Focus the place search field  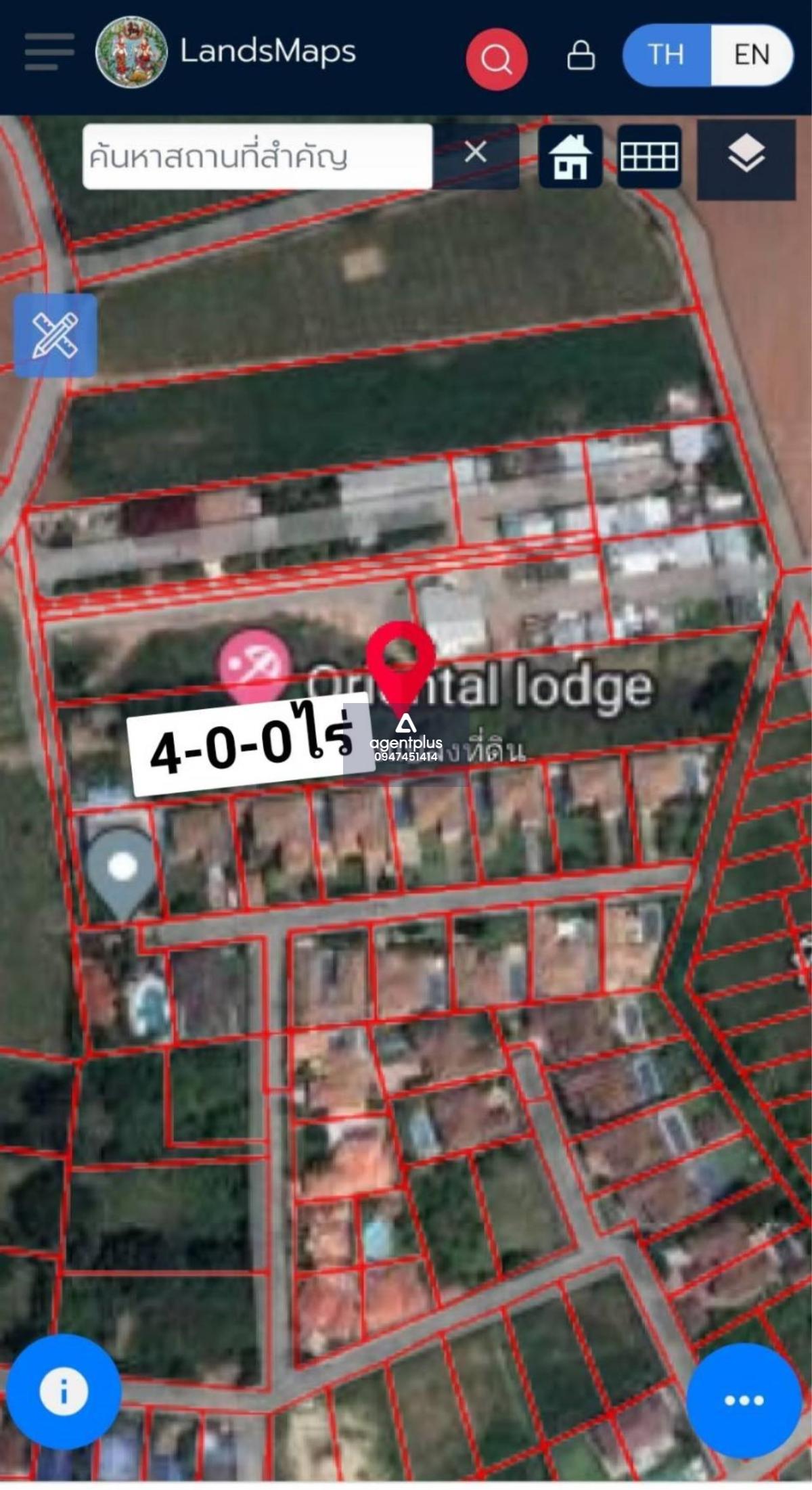pyautogui.click(x=257, y=156)
